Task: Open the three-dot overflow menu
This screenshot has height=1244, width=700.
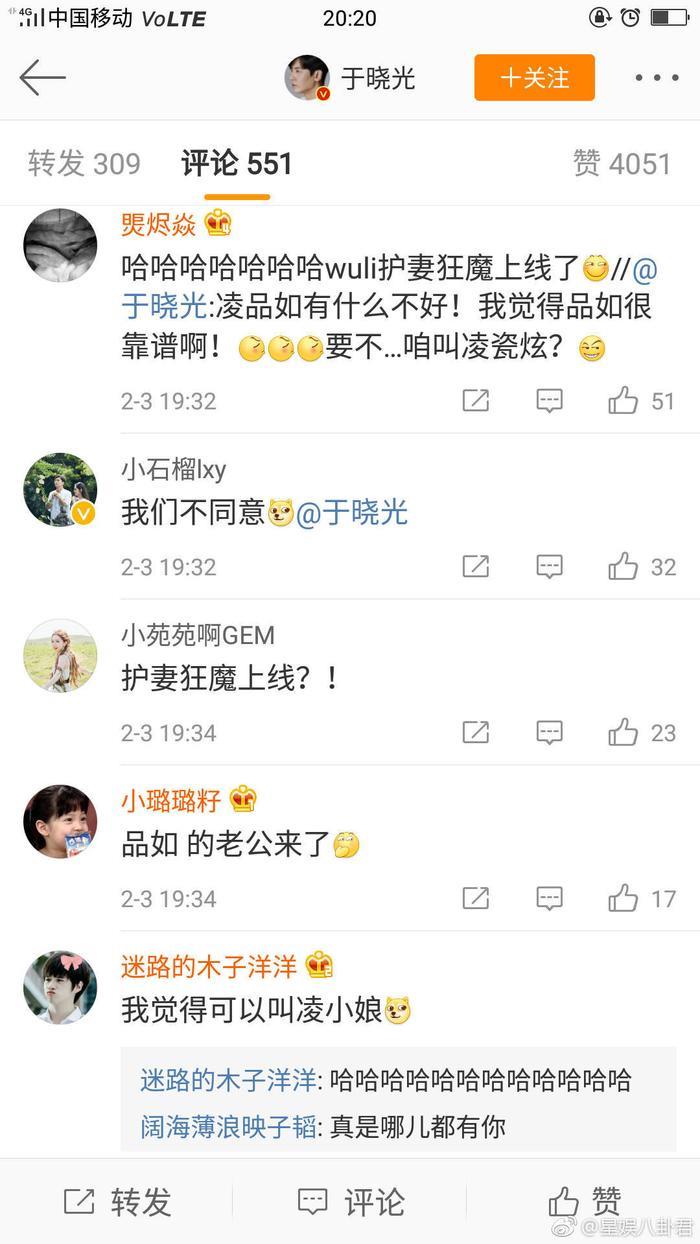Action: click(x=656, y=78)
